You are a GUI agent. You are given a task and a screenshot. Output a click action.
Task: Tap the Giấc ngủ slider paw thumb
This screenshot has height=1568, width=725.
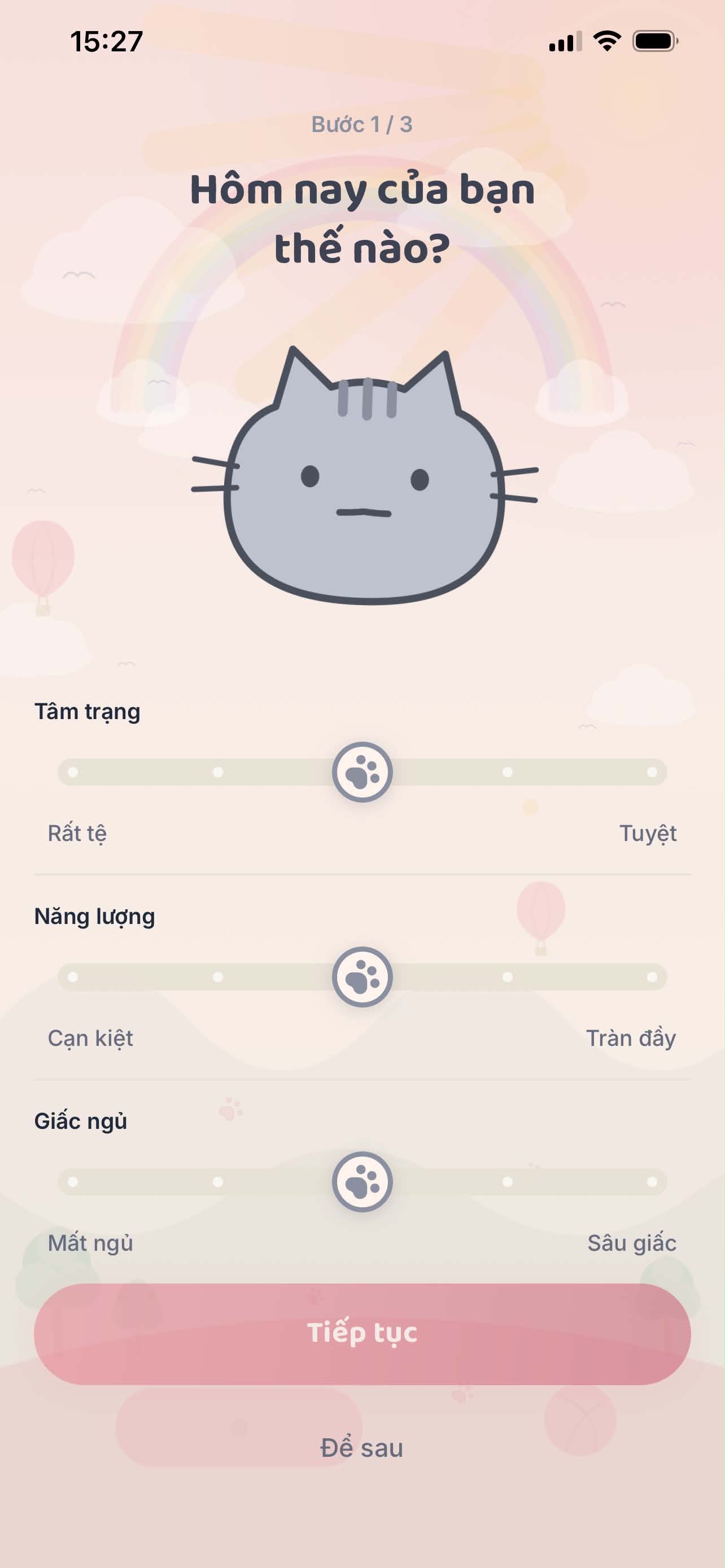pos(362,1181)
